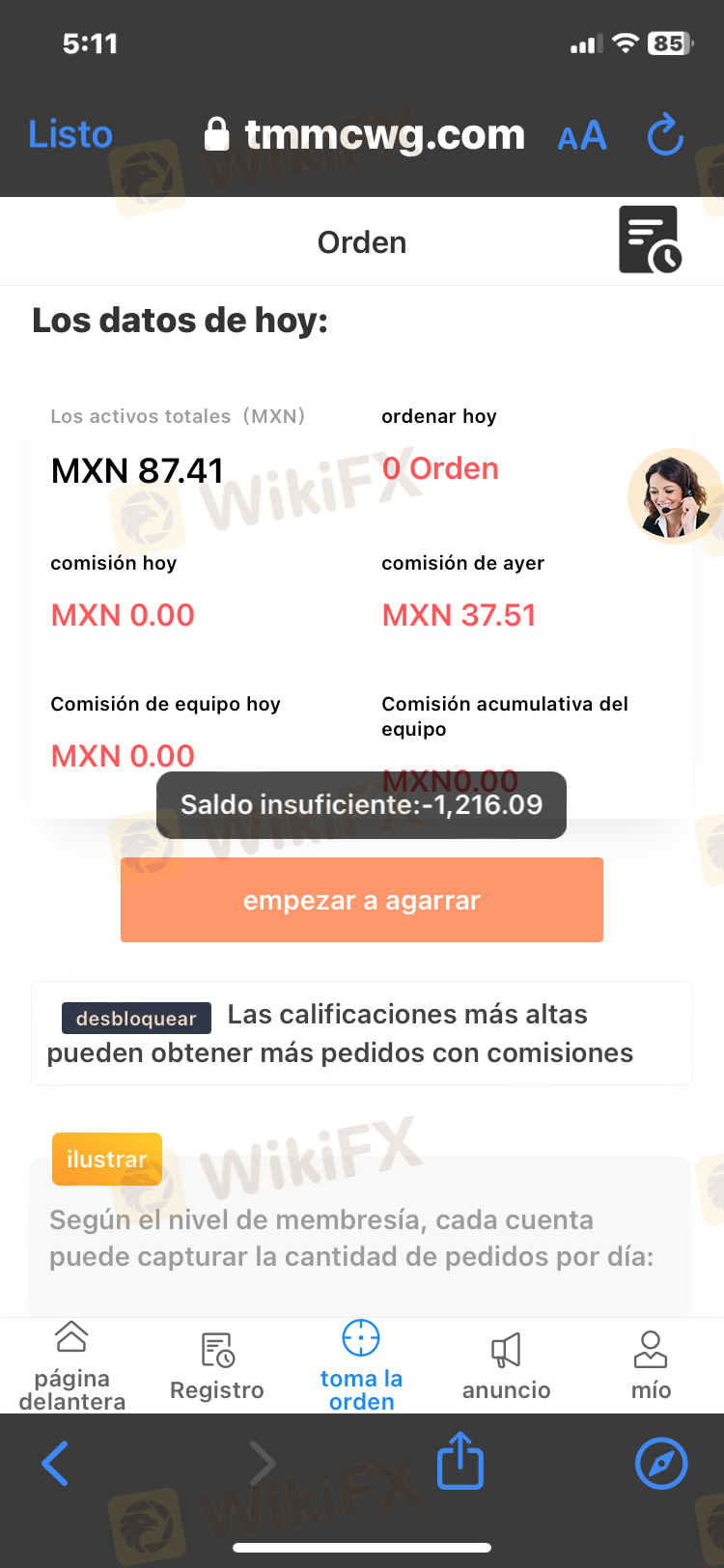
Task: Share this page
Action: [x=460, y=1462]
